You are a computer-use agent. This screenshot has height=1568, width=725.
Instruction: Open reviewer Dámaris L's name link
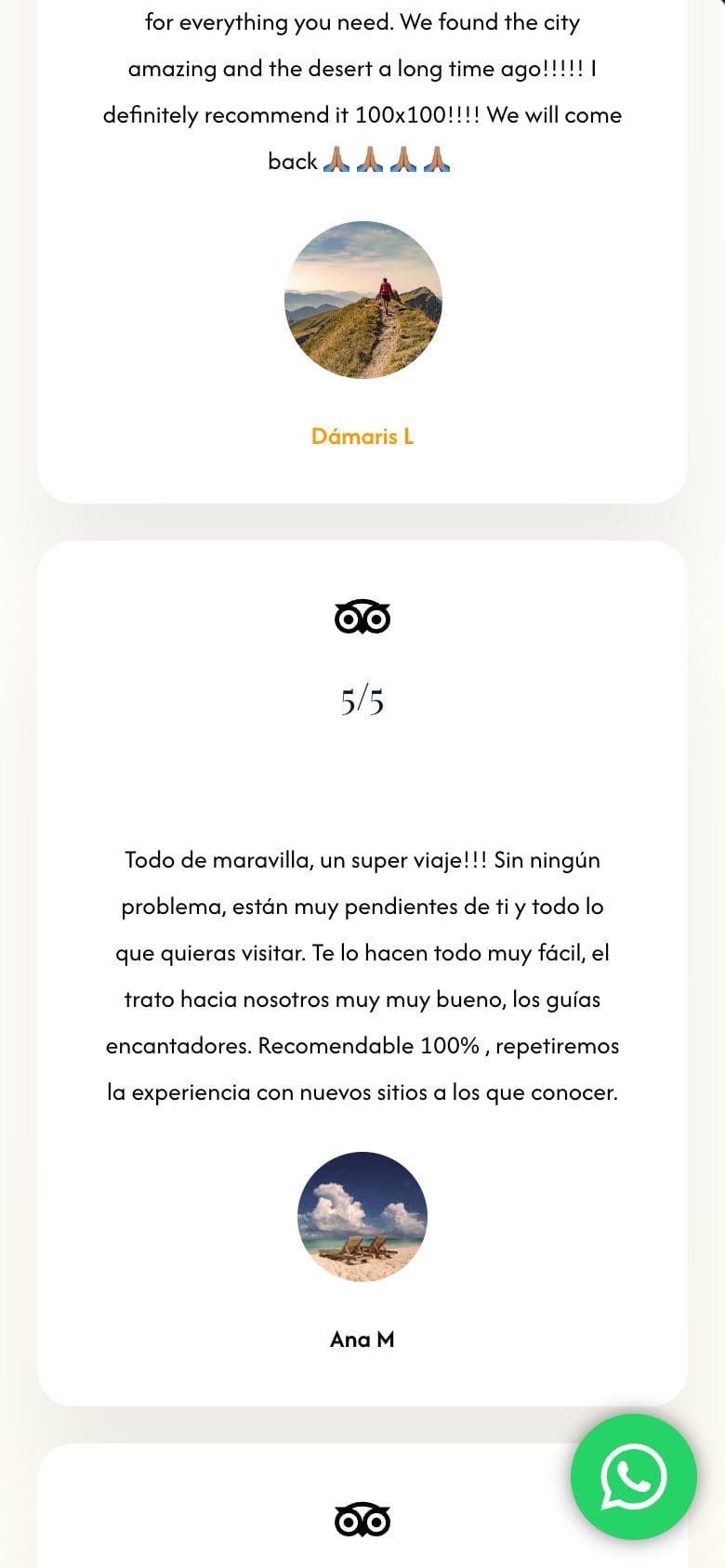point(362,437)
